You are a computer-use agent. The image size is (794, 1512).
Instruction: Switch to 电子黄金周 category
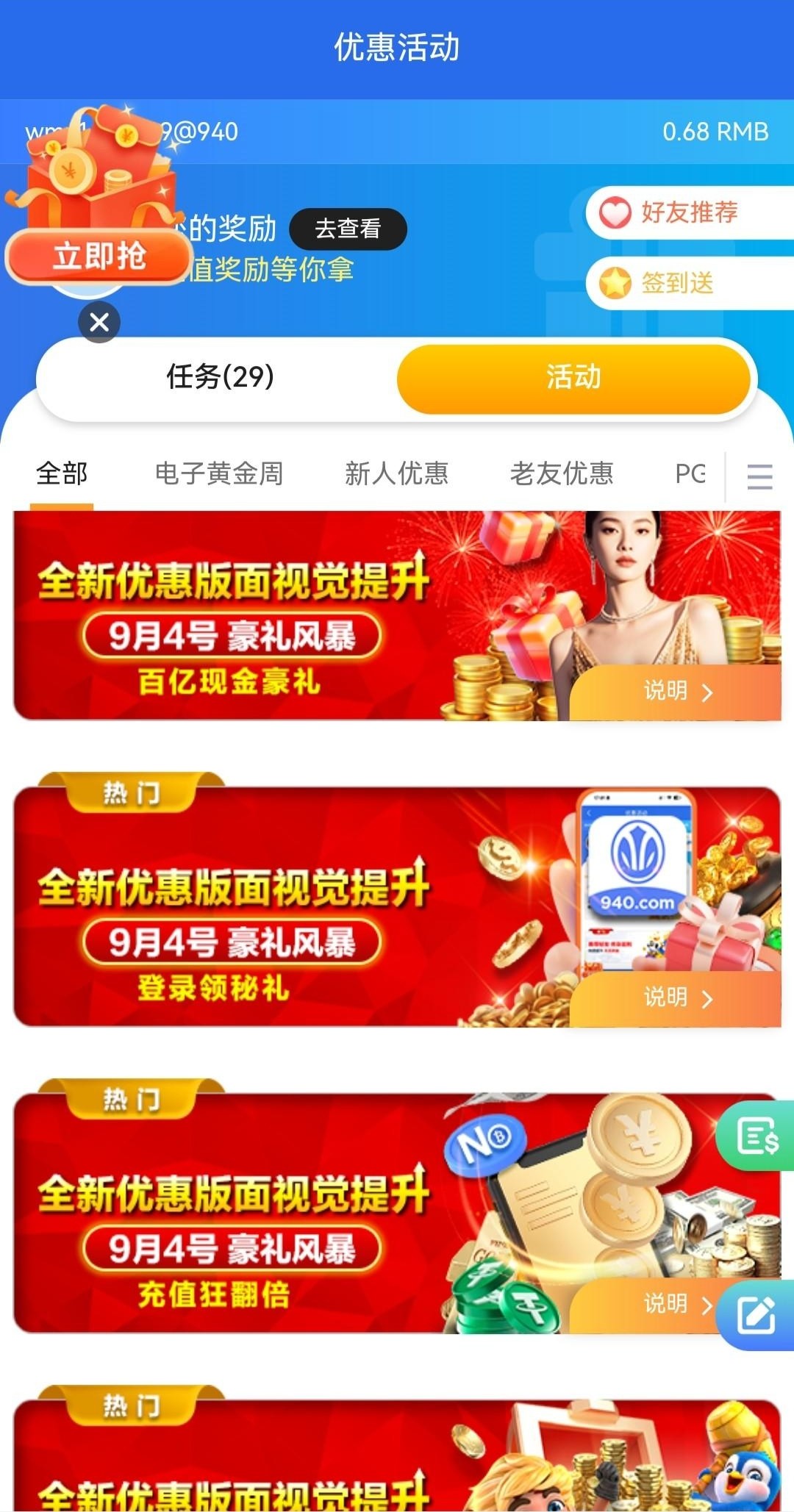pyautogui.click(x=219, y=474)
